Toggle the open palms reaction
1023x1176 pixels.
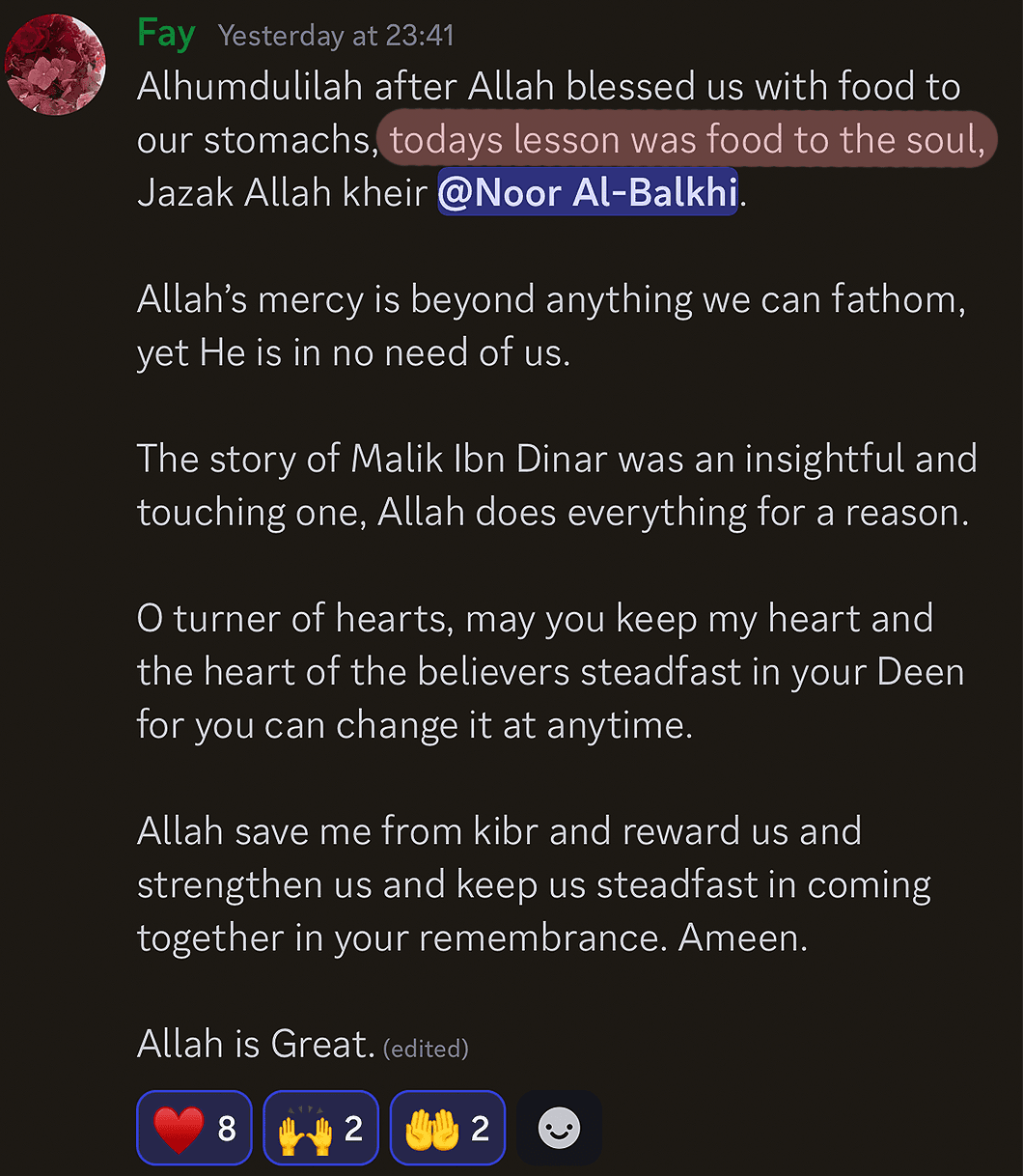[447, 1128]
